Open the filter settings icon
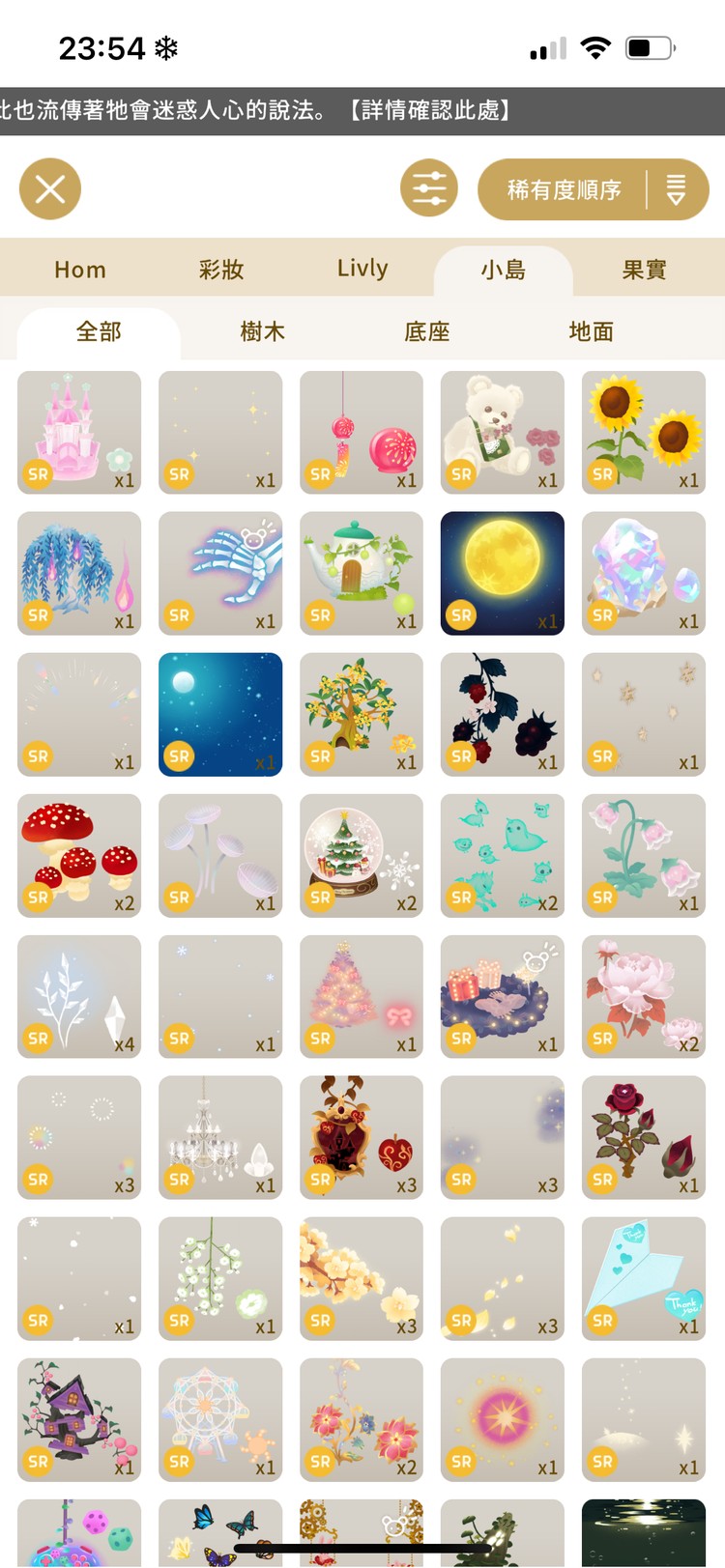725x1568 pixels. pos(429,188)
